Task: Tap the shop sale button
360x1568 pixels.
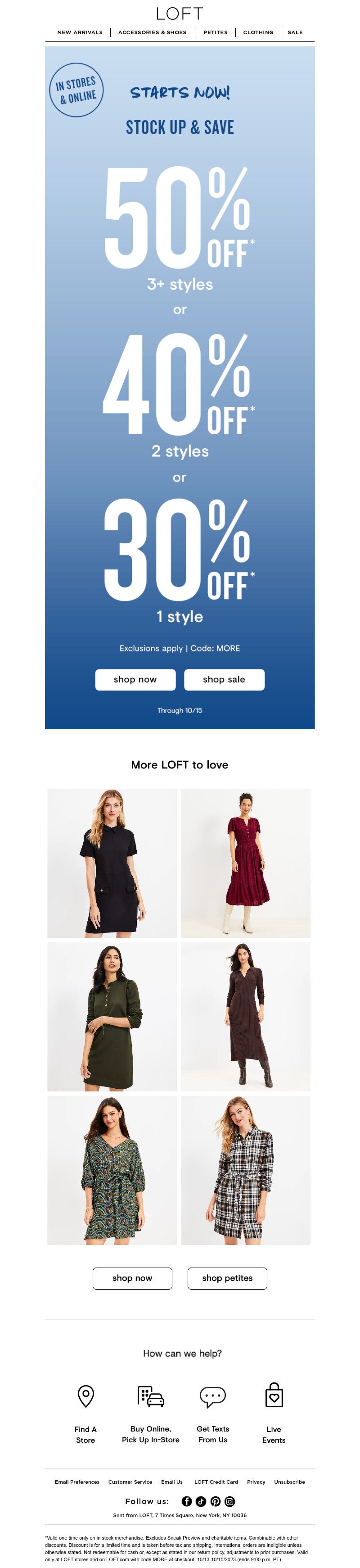Action: point(224,679)
